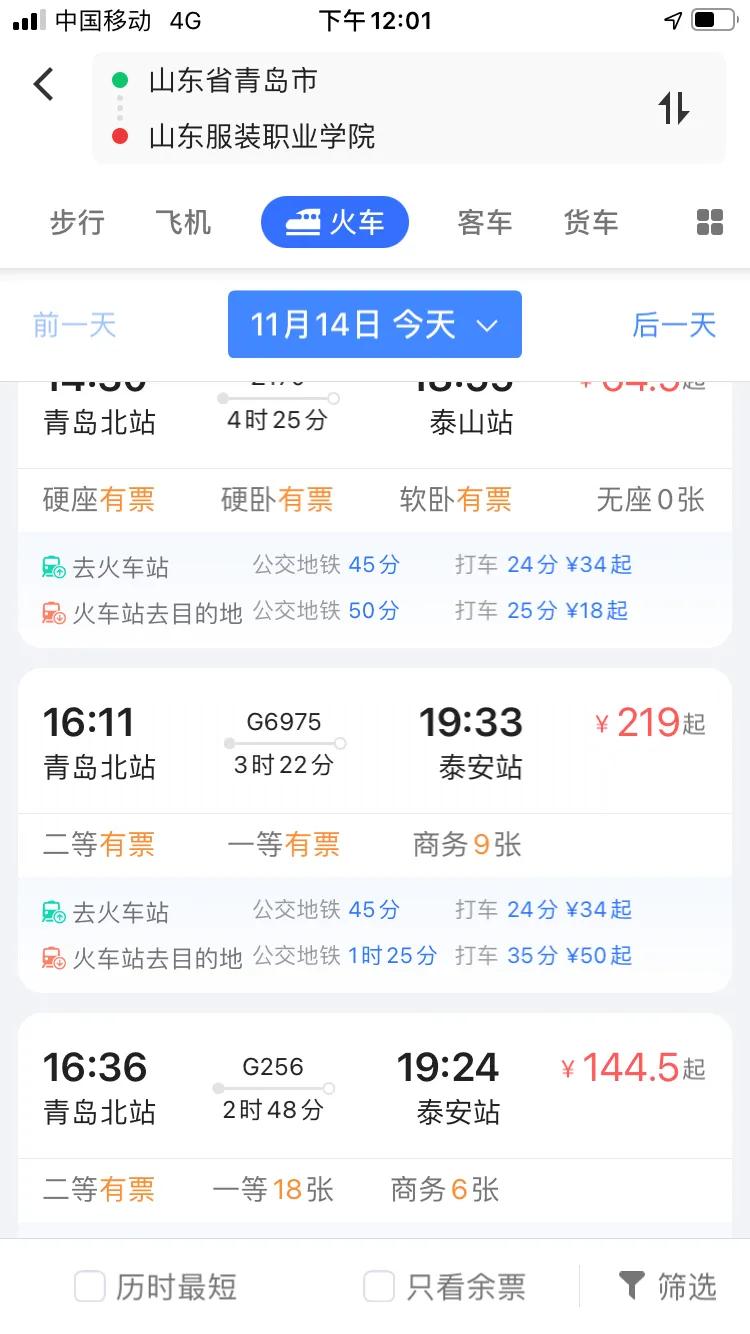Switch to the 客车 coach tab
The height and width of the screenshot is (1334, 750).
pyautogui.click(x=484, y=222)
